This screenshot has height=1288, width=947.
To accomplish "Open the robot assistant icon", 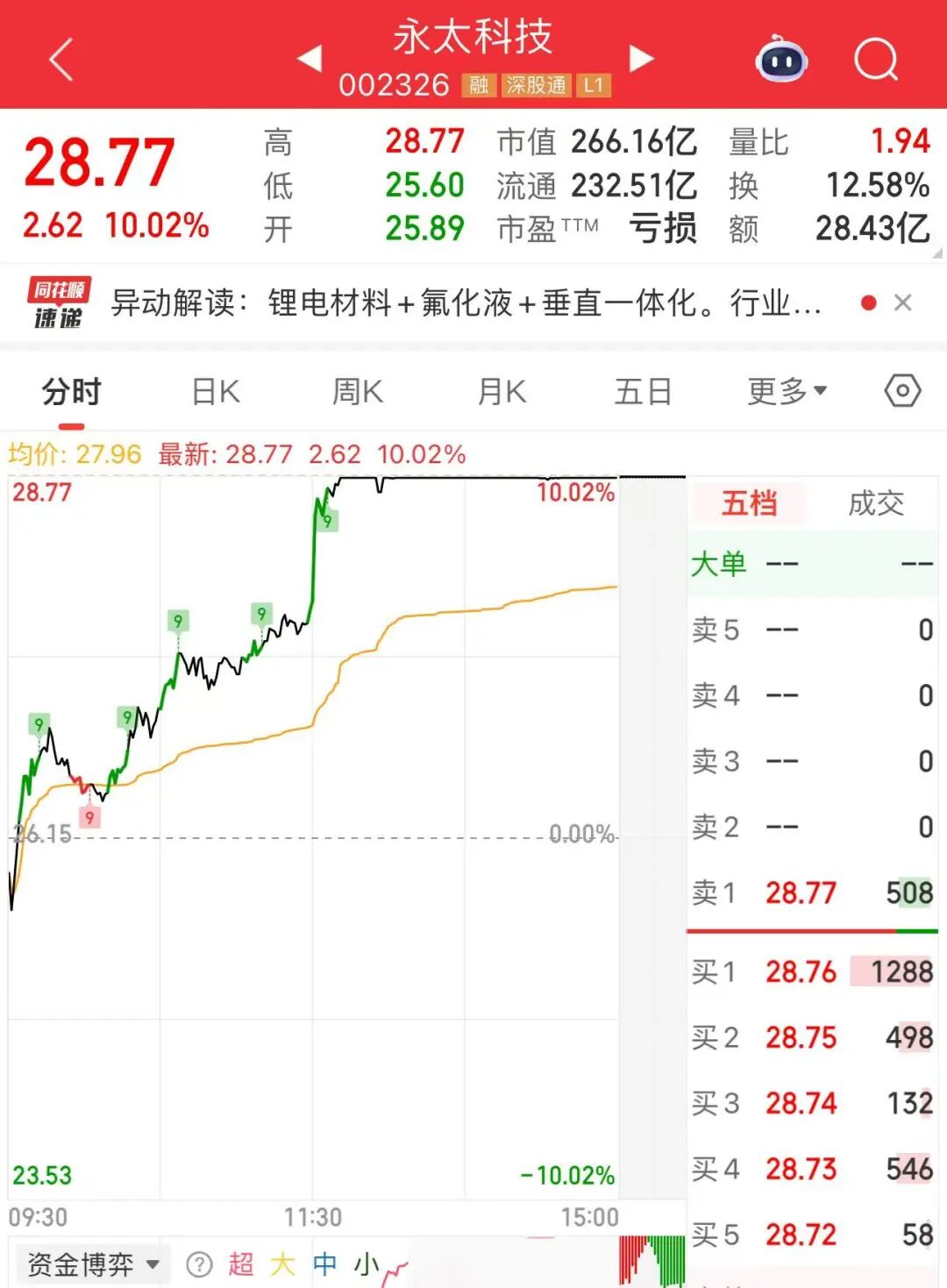I will [x=781, y=60].
